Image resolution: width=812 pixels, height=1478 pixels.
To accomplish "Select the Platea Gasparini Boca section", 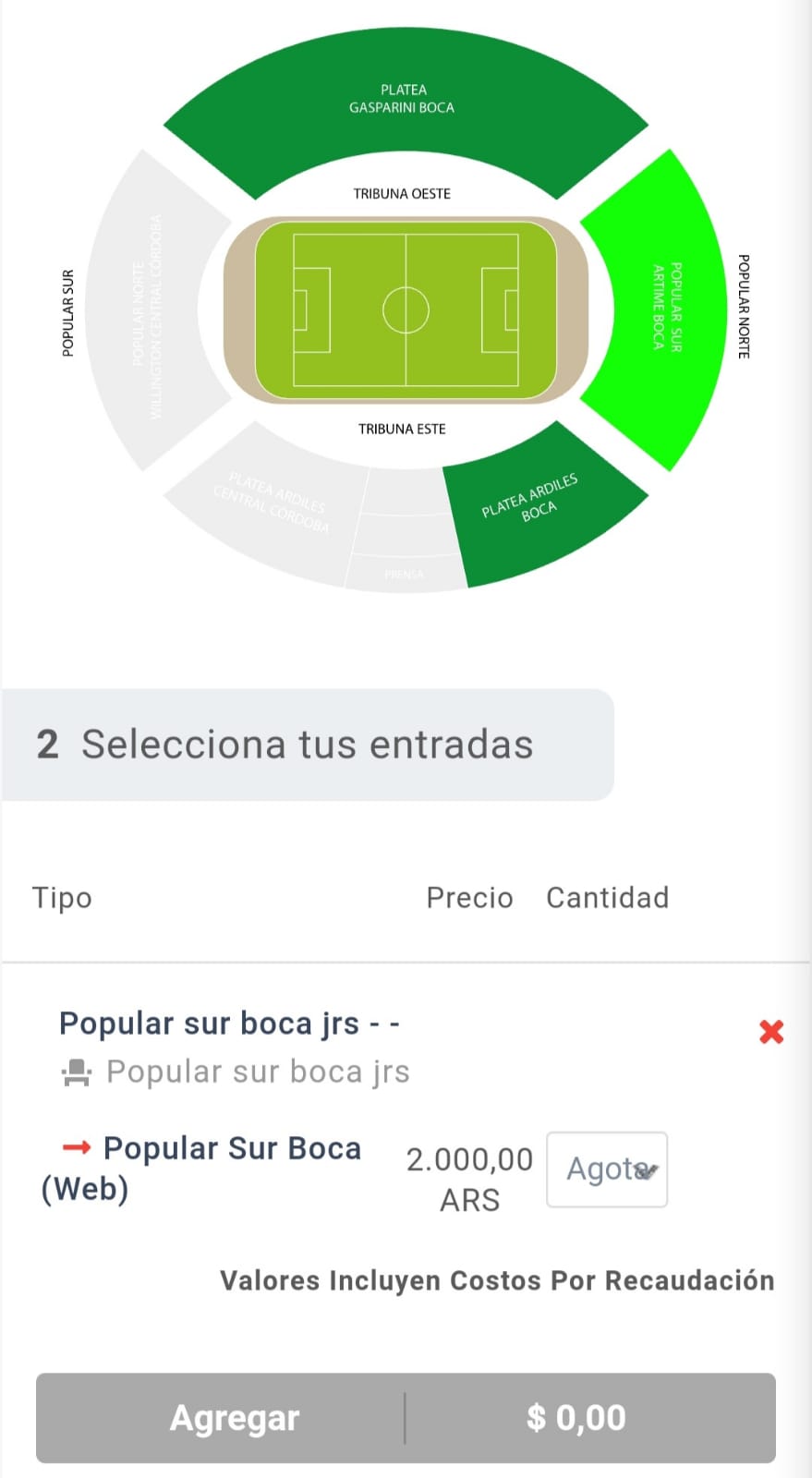I will pos(404,100).
